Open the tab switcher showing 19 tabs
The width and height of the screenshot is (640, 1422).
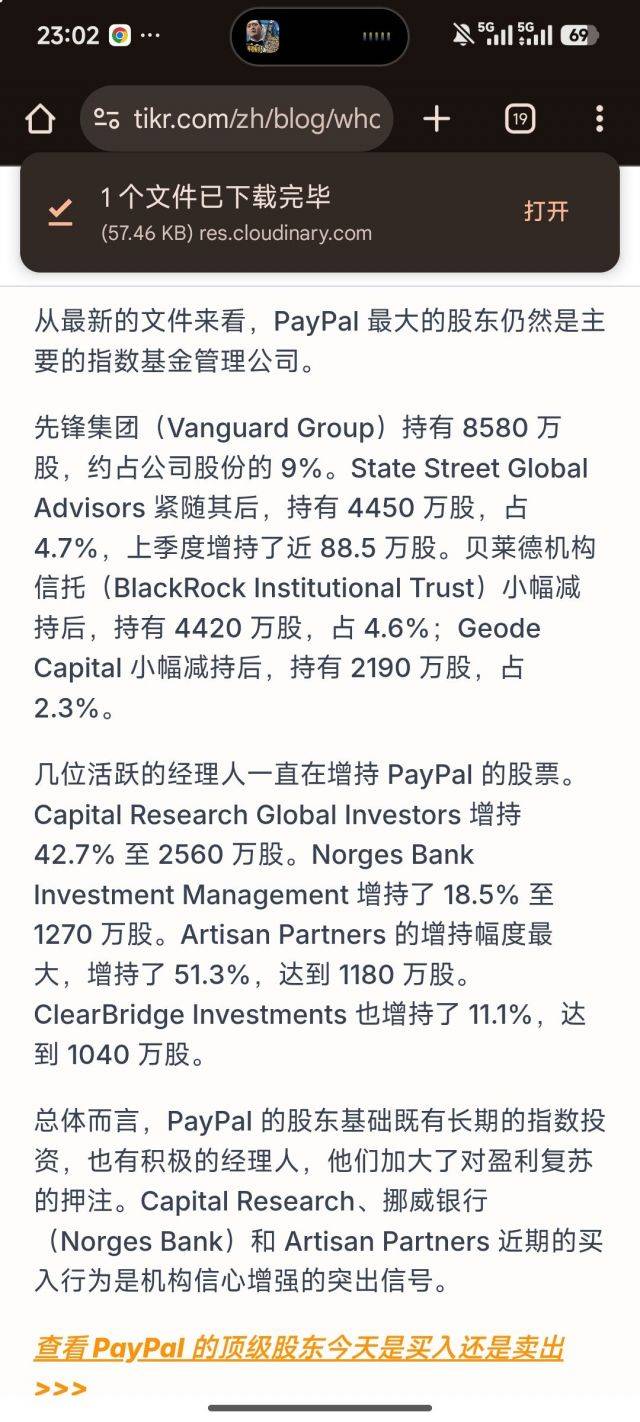click(519, 119)
